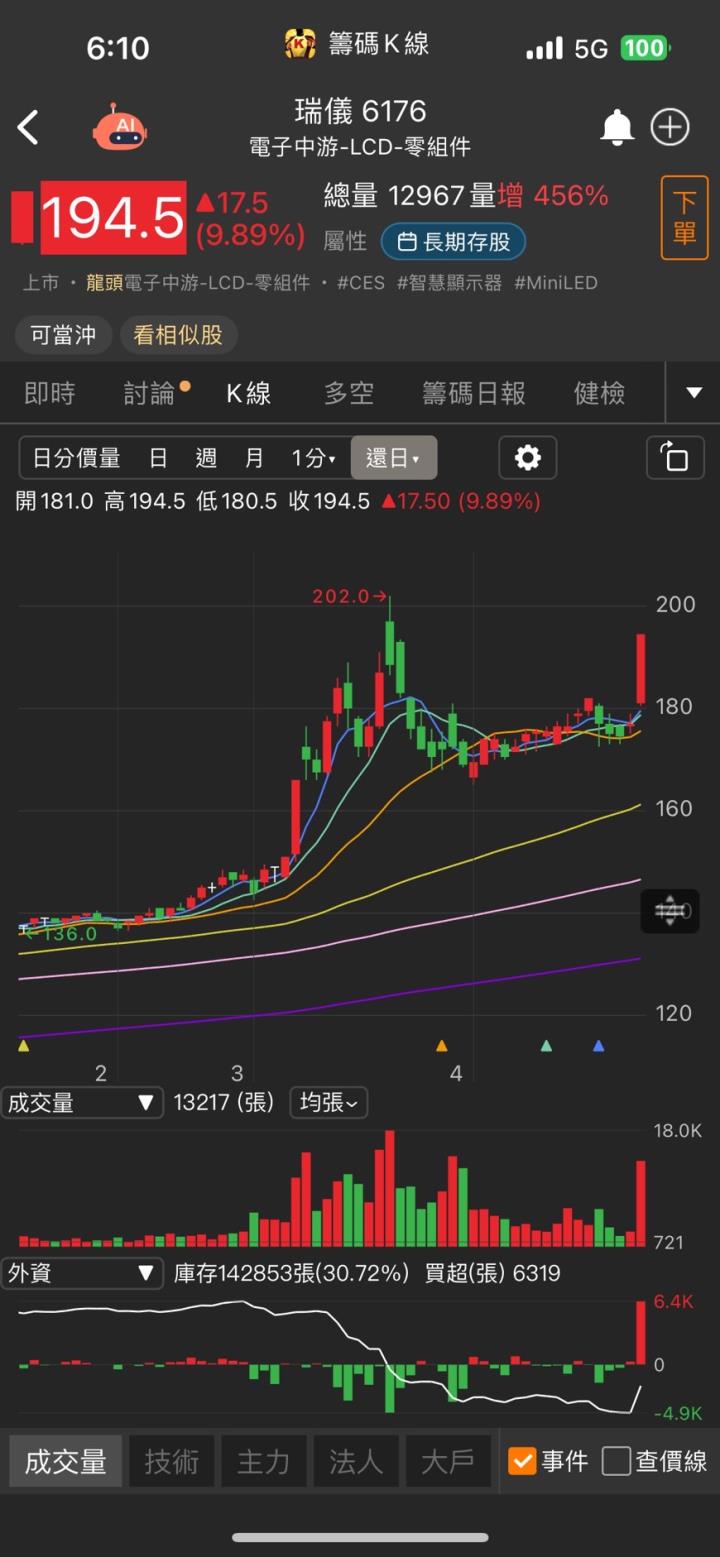Select the 多空 tab
720x1557 pixels.
click(x=348, y=393)
